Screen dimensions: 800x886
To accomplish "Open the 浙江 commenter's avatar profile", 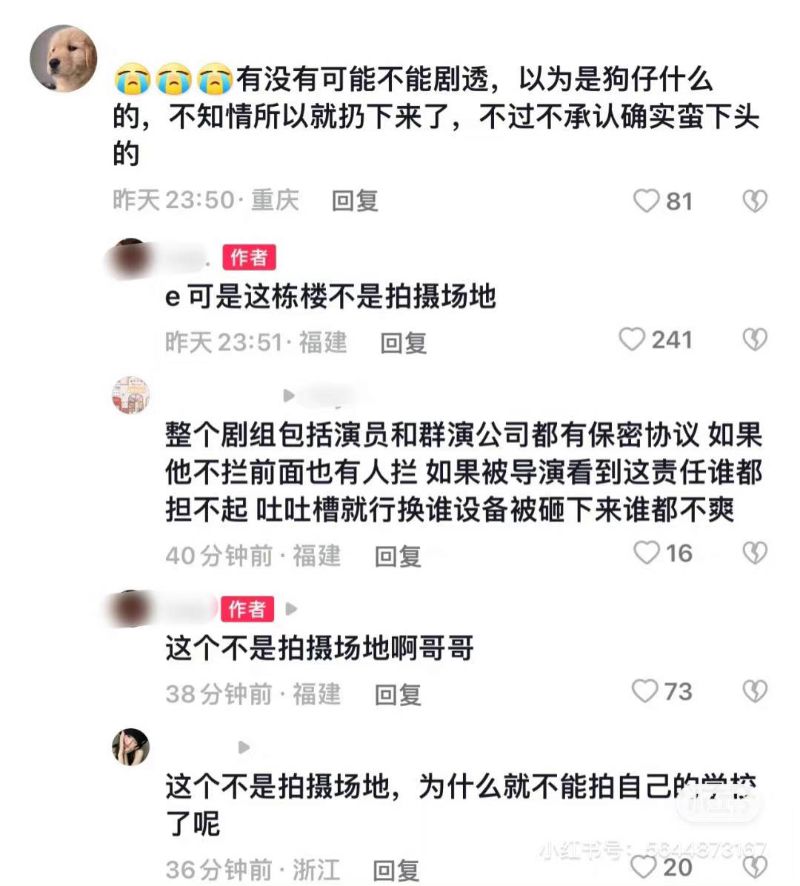I will coord(130,746).
